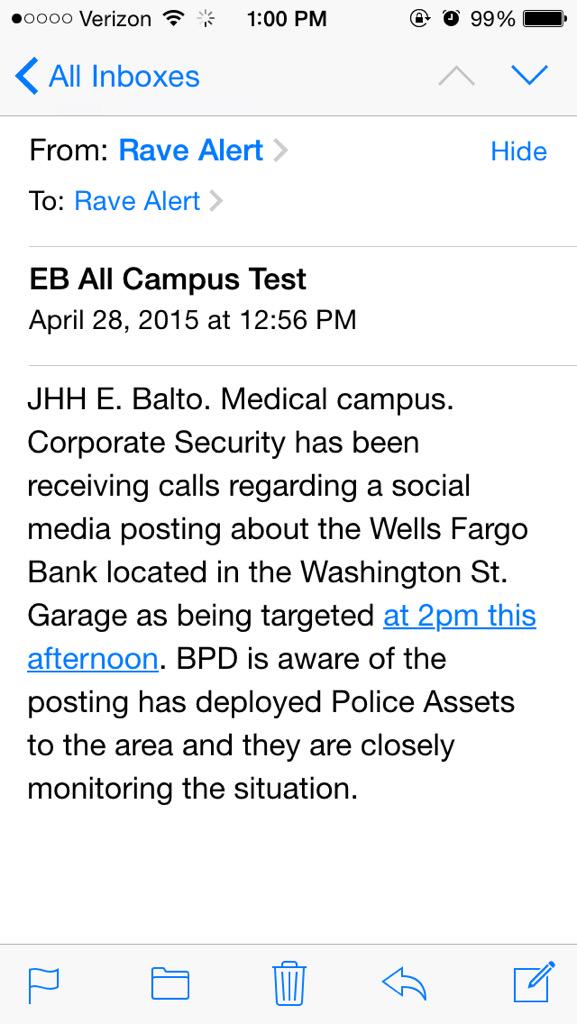Compose a new email
This screenshot has width=577, height=1024.
point(535,982)
